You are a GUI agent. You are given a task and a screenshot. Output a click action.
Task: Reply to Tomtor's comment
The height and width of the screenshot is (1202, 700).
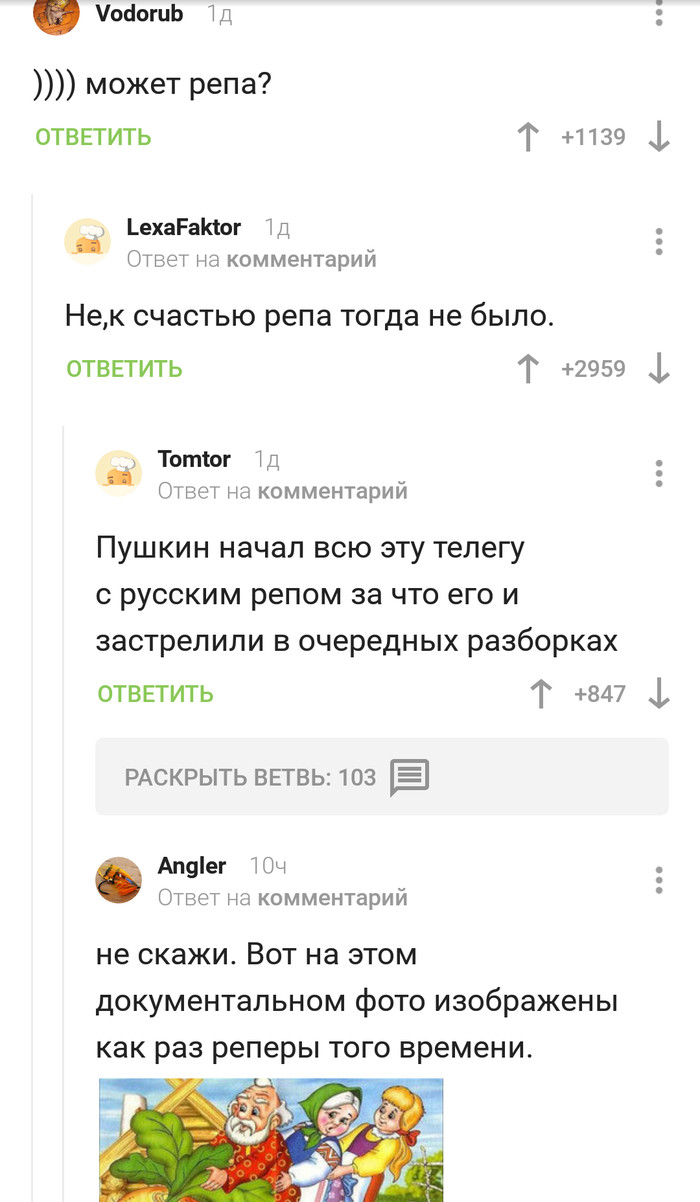(x=155, y=694)
